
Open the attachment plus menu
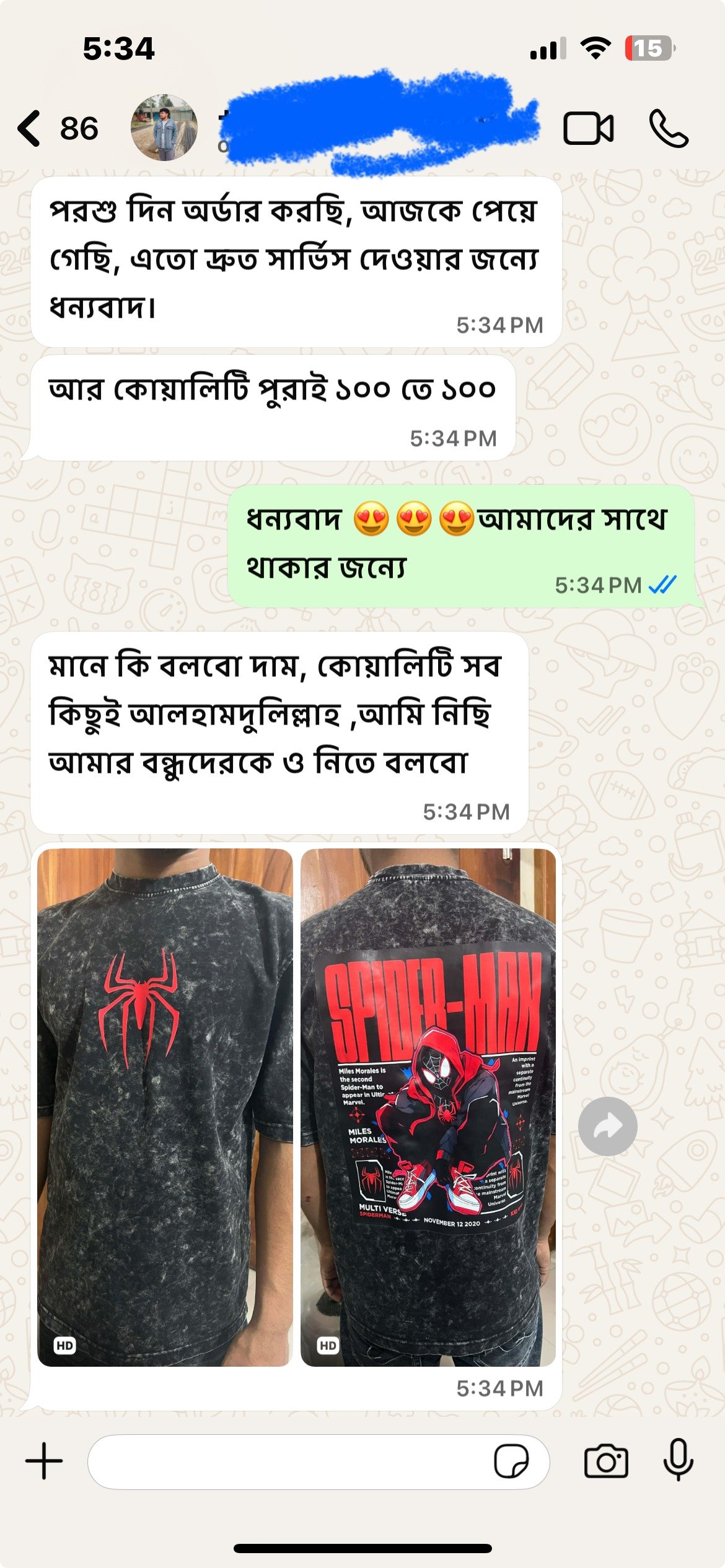[44, 1461]
